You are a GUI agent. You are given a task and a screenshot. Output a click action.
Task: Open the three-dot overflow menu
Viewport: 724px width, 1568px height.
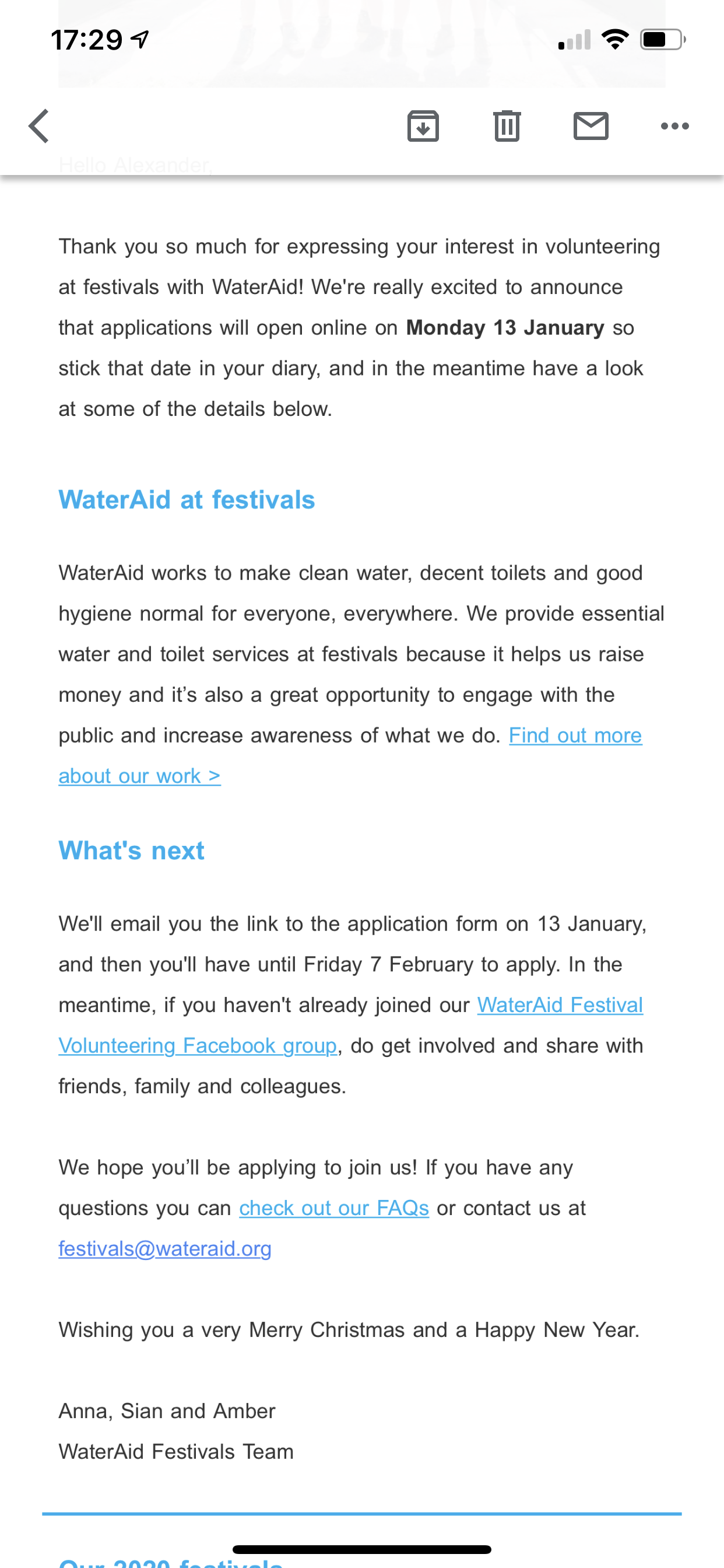point(674,126)
